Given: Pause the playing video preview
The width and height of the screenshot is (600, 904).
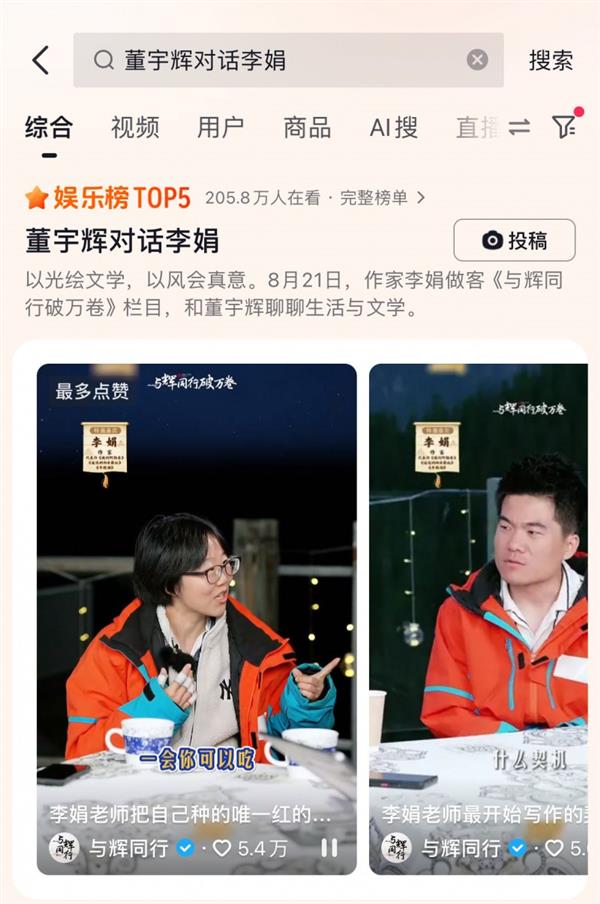Looking at the screenshot, I should click(x=329, y=848).
